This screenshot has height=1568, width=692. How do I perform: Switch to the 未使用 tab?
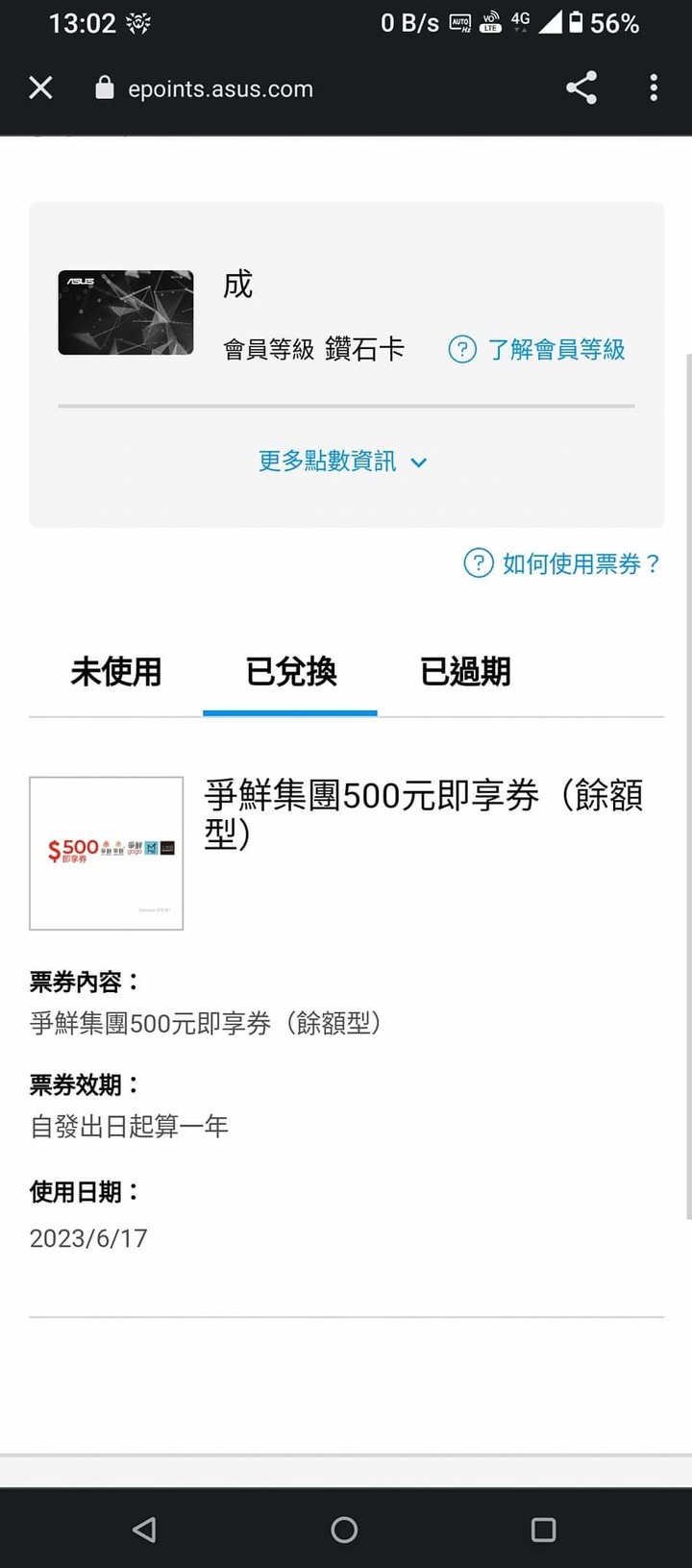tap(116, 671)
